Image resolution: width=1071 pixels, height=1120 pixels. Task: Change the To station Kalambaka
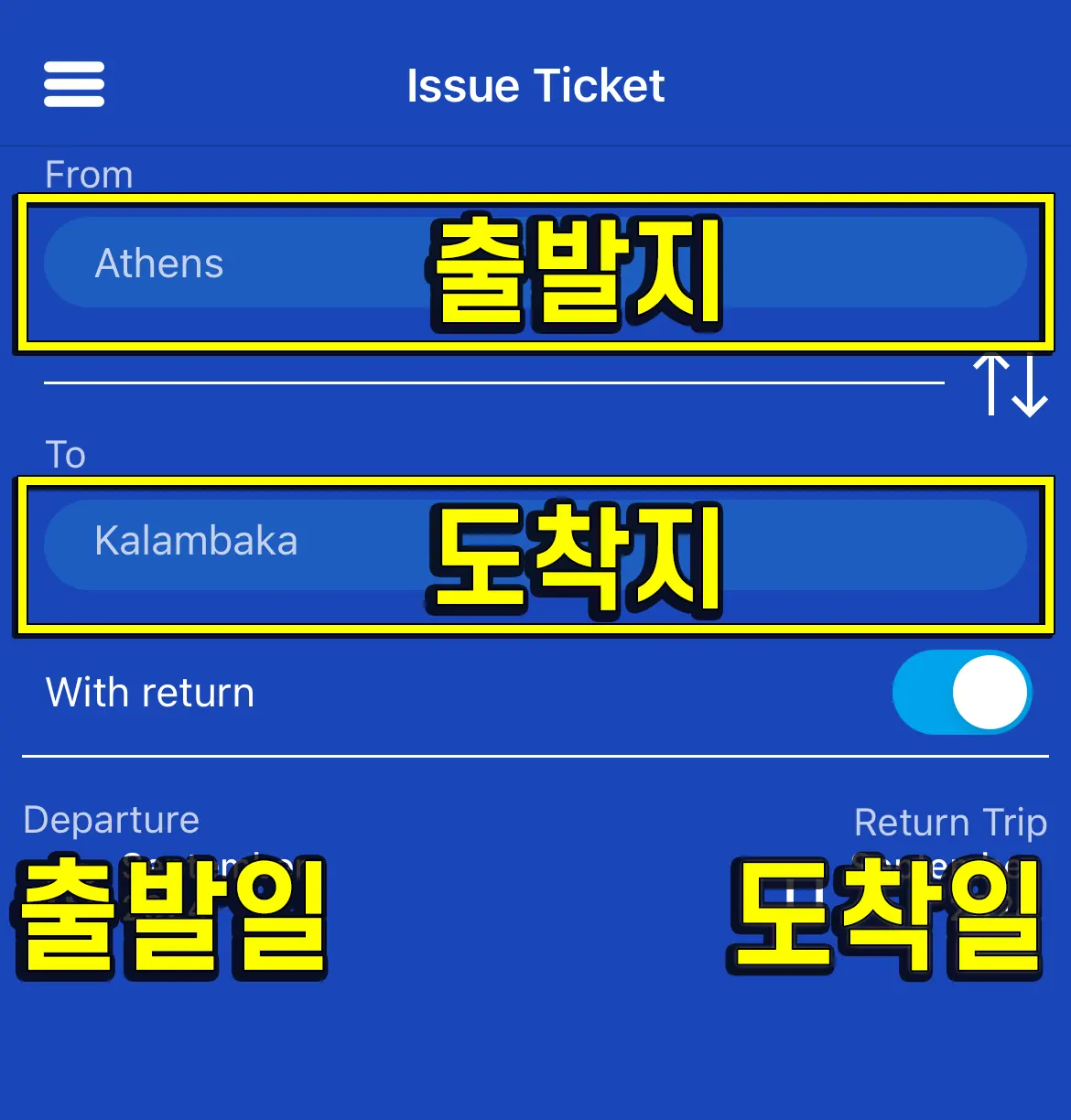[275, 542]
